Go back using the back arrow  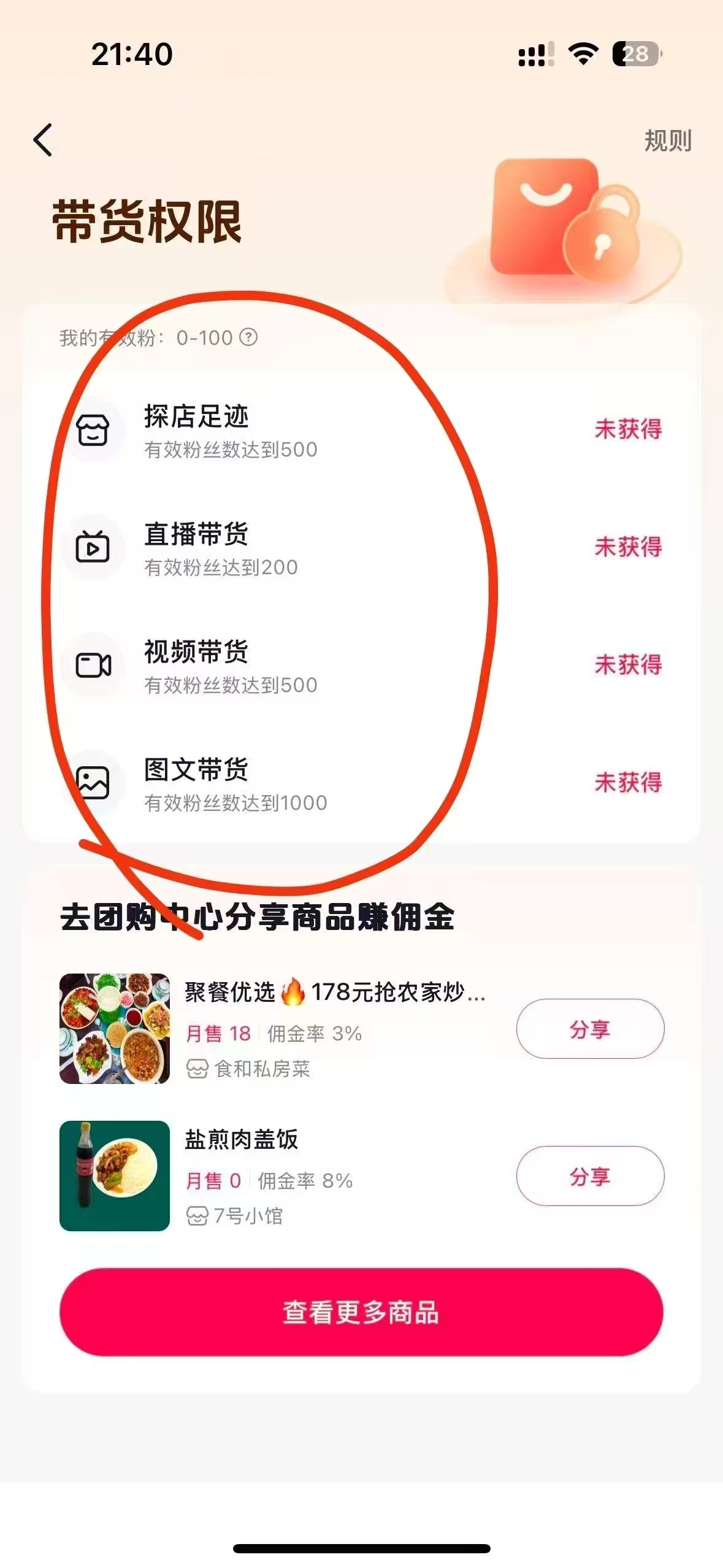click(43, 140)
